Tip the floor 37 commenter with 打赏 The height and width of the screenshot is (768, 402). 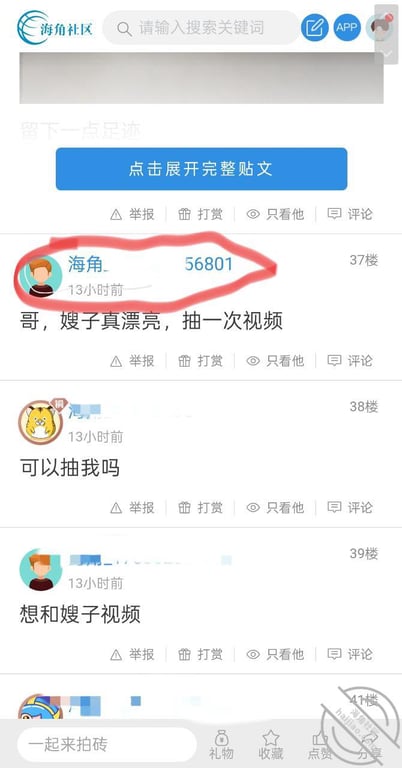pyautogui.click(x=200, y=361)
